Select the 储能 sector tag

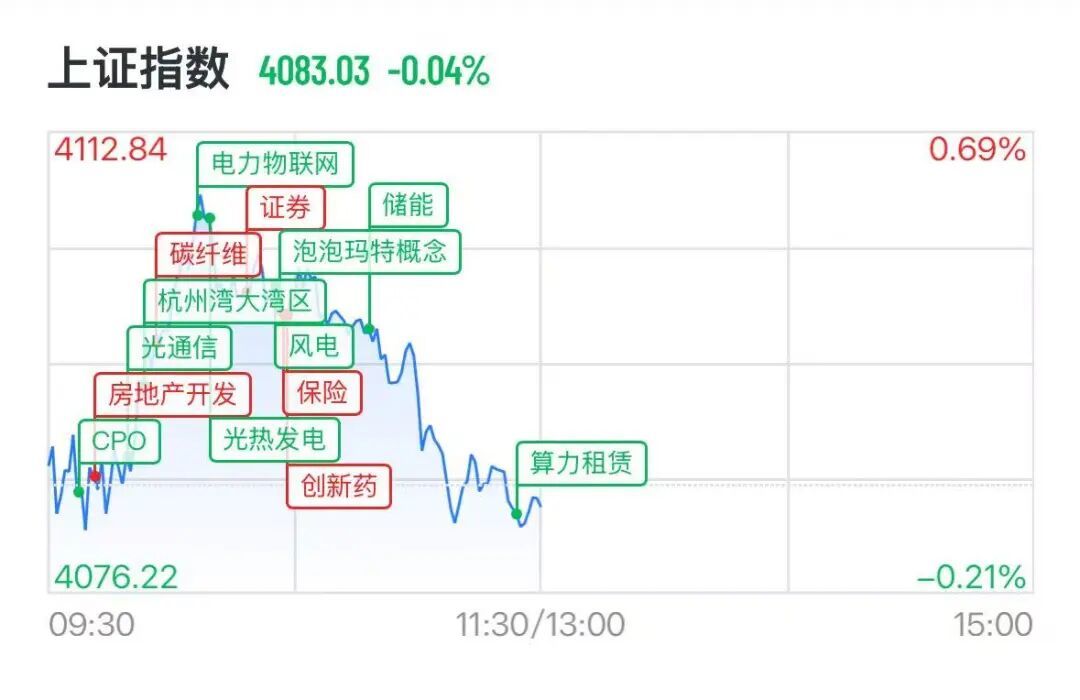(x=408, y=205)
